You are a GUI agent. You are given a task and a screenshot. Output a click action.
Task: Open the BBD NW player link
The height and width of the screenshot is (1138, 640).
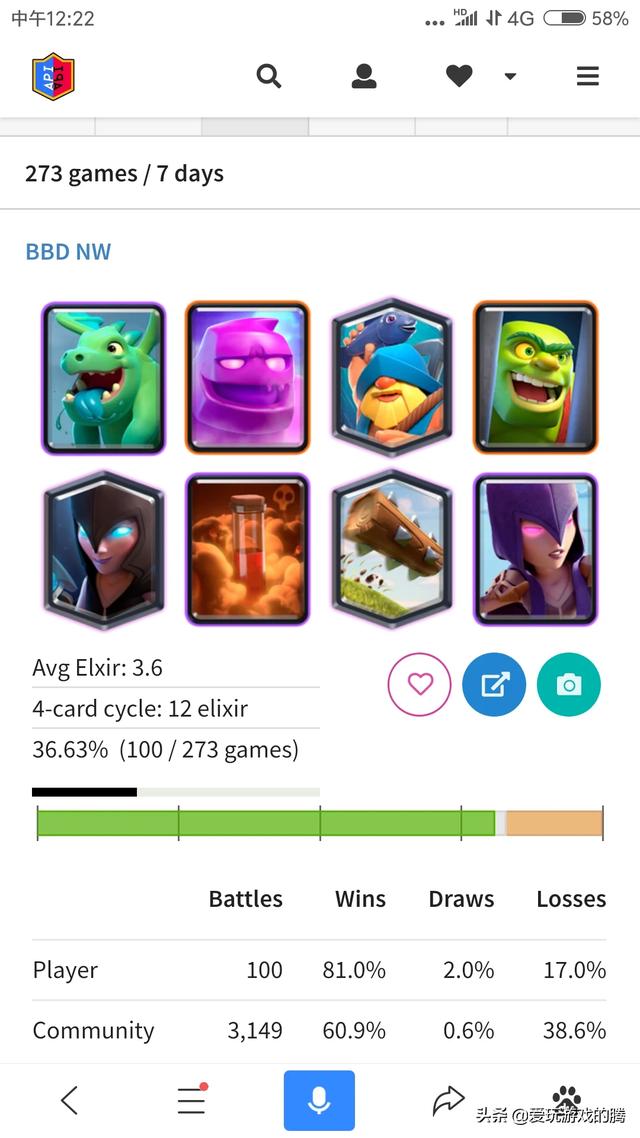(68, 251)
